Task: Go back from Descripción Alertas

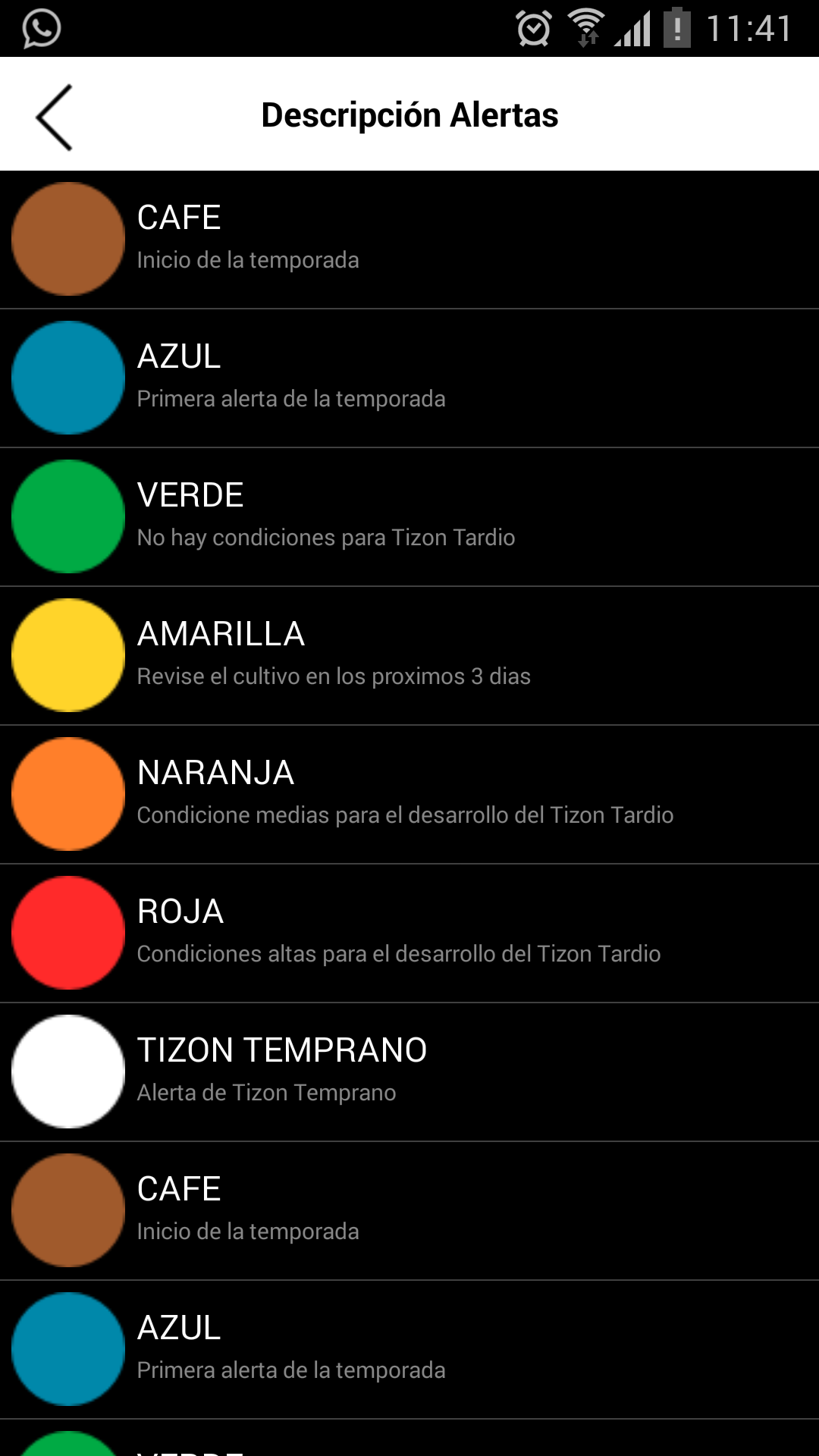Action: click(54, 117)
